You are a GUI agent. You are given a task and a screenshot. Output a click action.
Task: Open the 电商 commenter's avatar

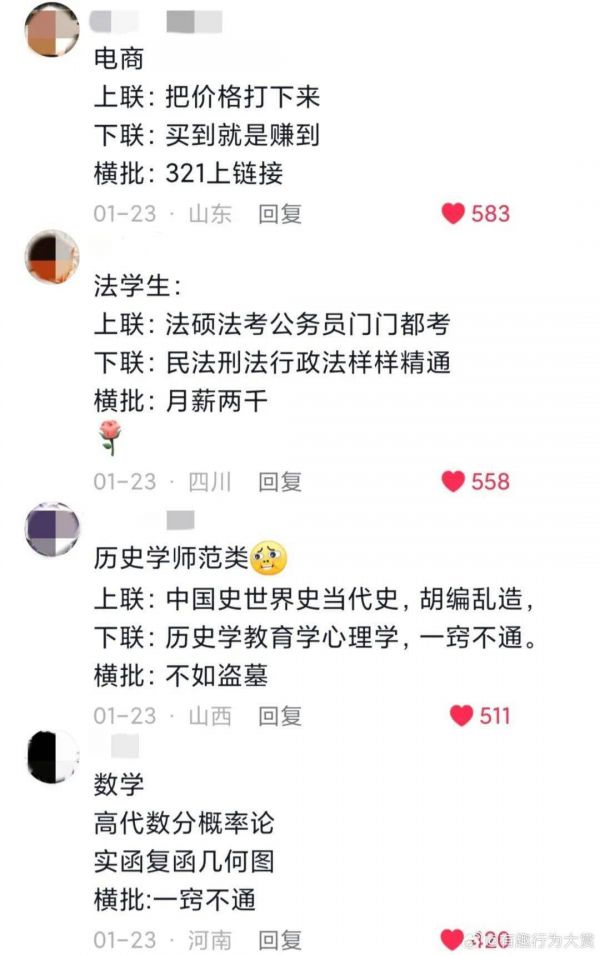click(52, 30)
